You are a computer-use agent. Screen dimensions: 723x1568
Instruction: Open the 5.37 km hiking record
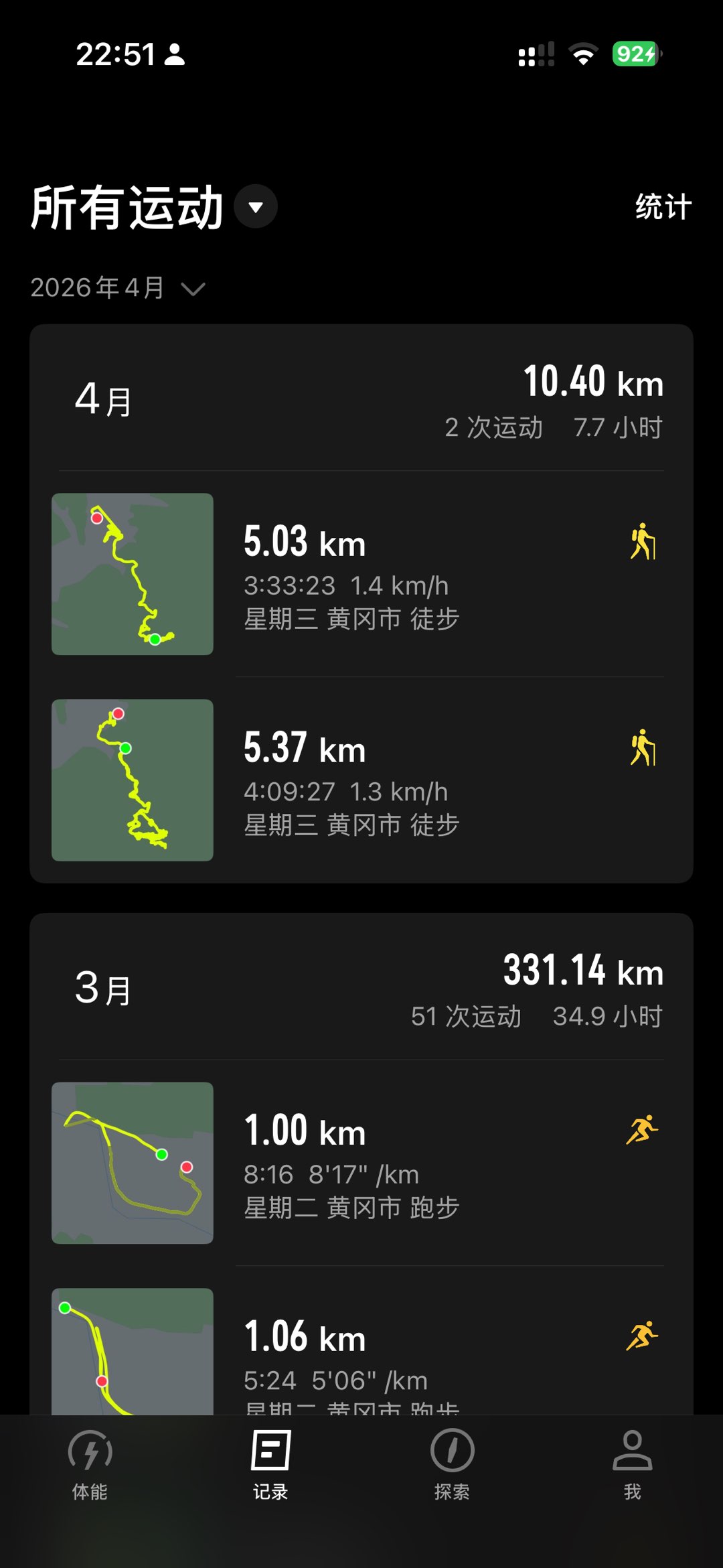[x=361, y=780]
